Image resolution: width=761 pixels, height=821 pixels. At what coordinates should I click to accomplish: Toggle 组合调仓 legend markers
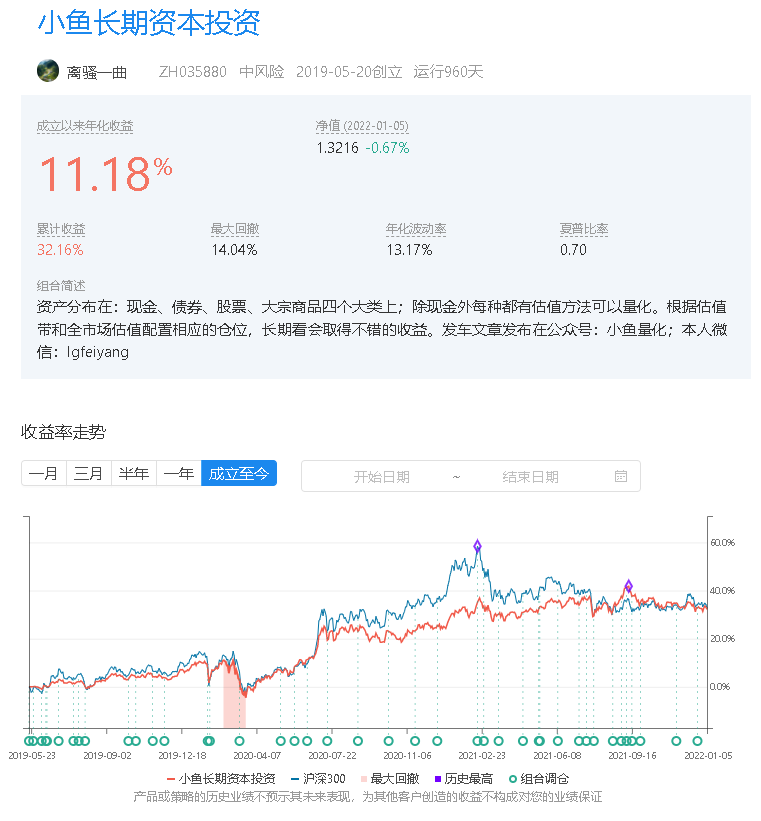[x=539, y=779]
